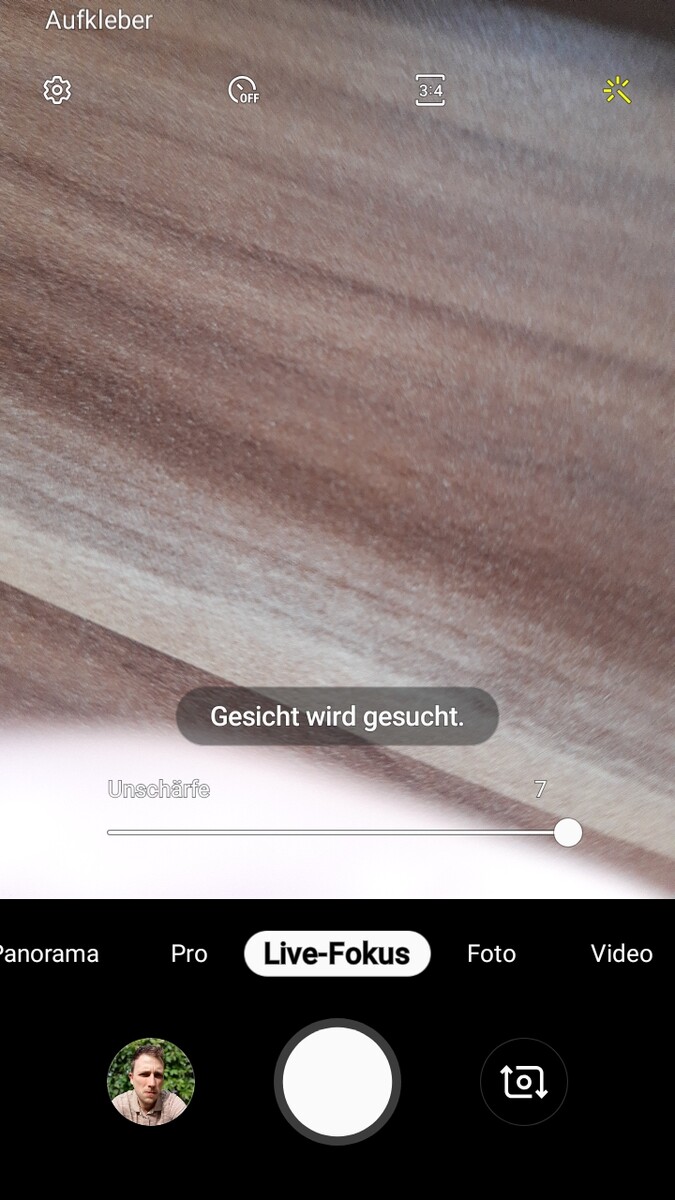Viewport: 675px width, 1200px height.
Task: Change the 3:4 aspect ratio
Action: [x=430, y=91]
